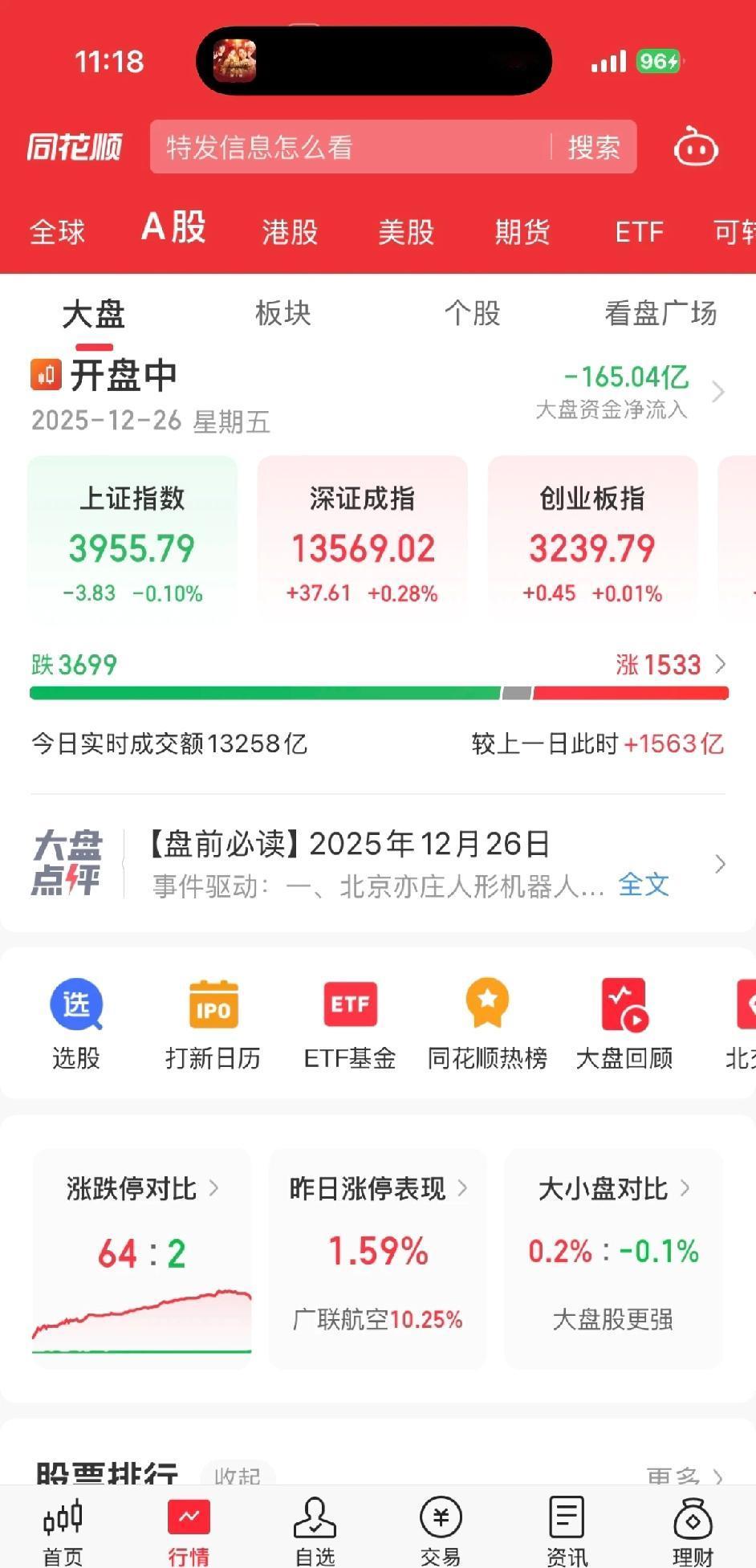The image size is (756, 1568).
Task: Open the 看盘广场 tab
Action: pos(658,315)
